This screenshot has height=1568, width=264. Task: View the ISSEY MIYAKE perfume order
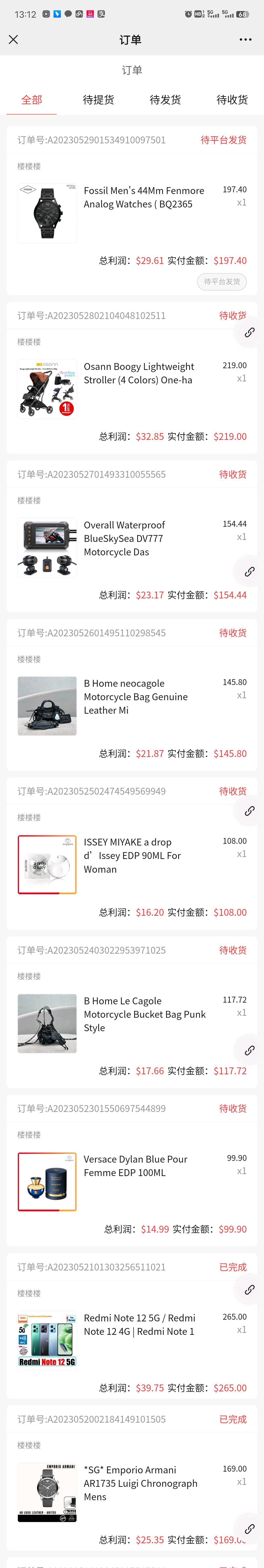(132, 855)
